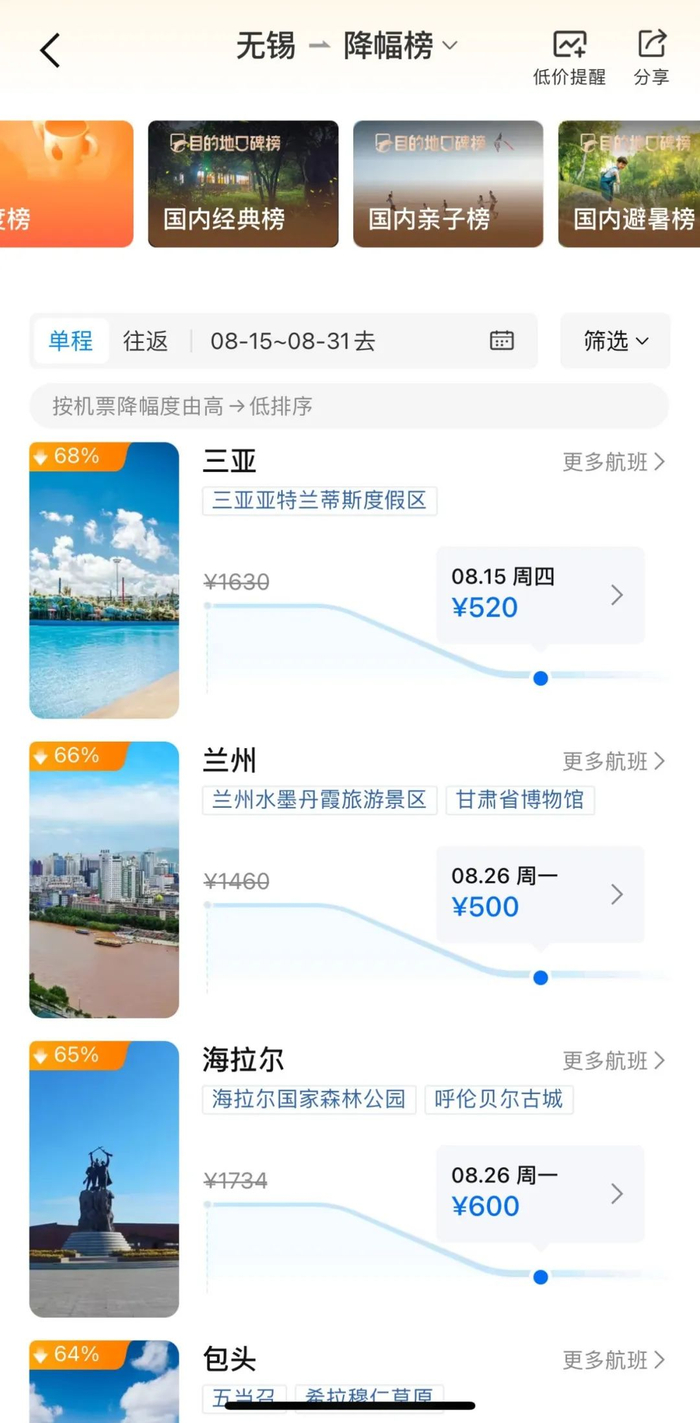
Task: View 更多航班 for 三亚
Action: coord(613,462)
